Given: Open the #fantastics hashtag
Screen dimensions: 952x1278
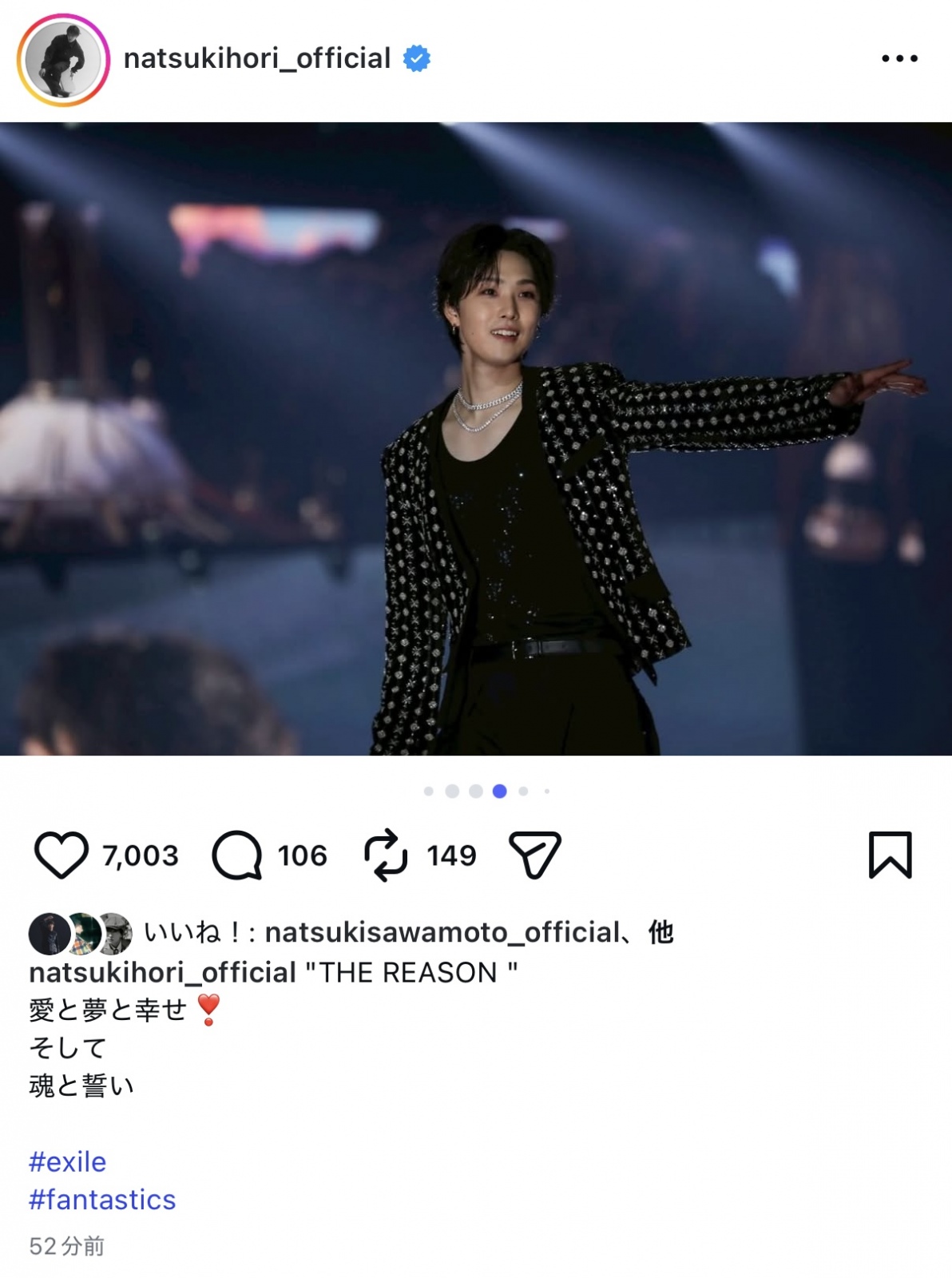Looking at the screenshot, I should [x=102, y=1200].
